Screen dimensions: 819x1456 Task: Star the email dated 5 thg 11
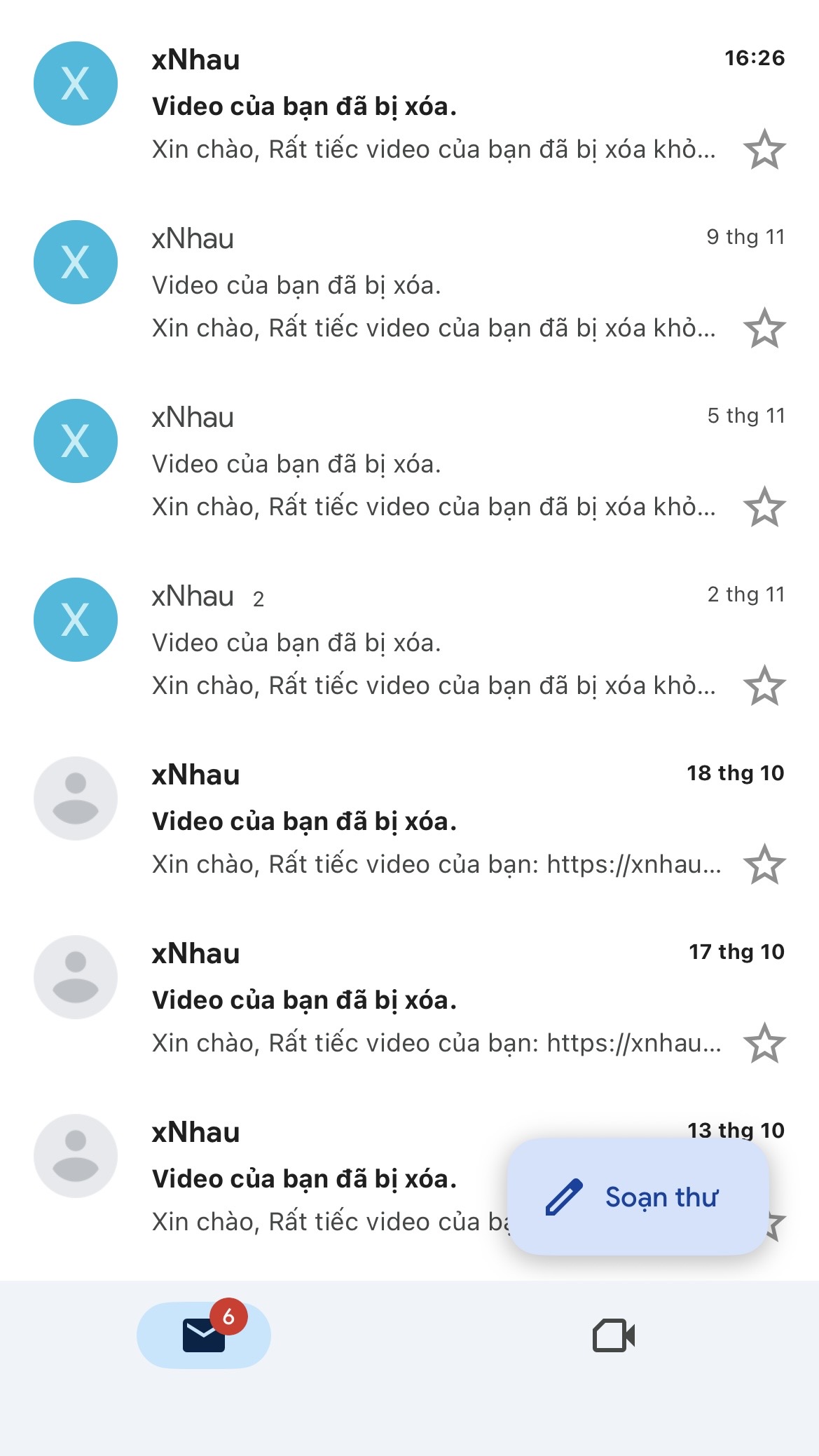(x=764, y=507)
